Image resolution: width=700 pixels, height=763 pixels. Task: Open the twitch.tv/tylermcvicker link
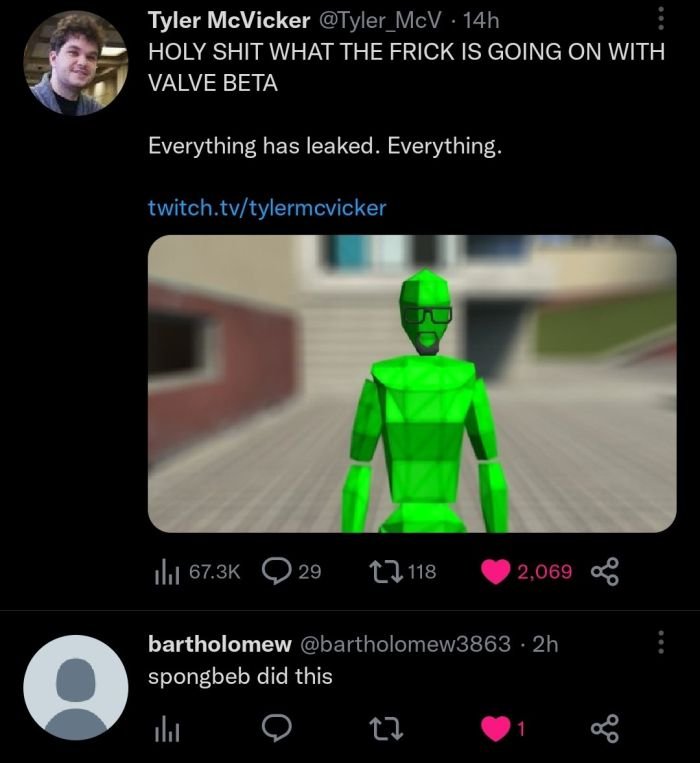click(266, 207)
